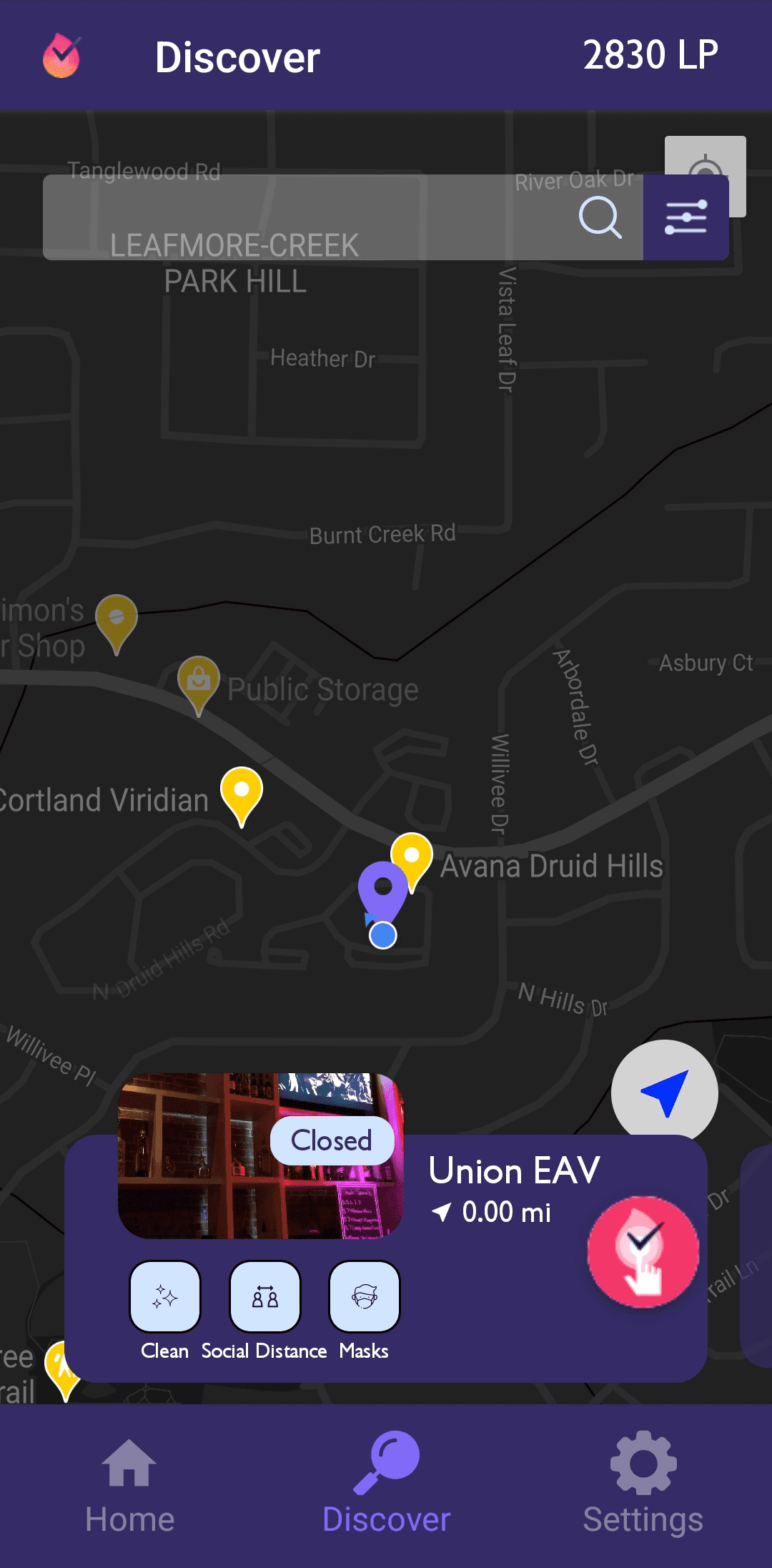Viewport: 772px width, 1568px height.
Task: Check in at Union EAV
Action: [643, 1251]
